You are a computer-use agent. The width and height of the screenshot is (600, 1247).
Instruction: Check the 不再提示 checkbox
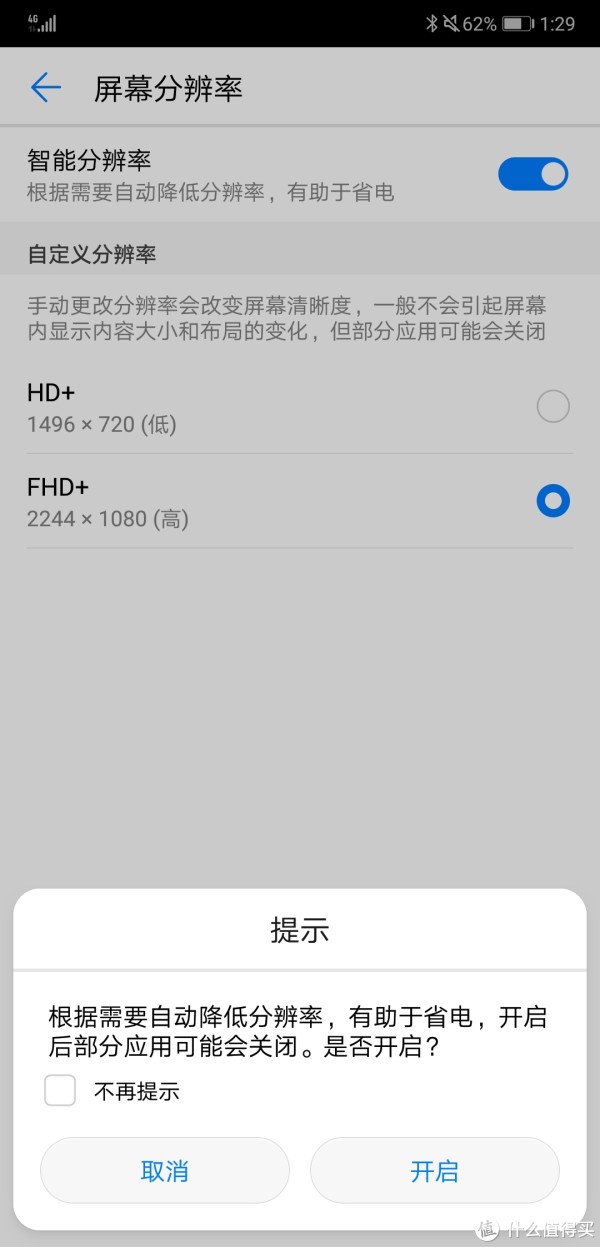pyautogui.click(x=60, y=1091)
